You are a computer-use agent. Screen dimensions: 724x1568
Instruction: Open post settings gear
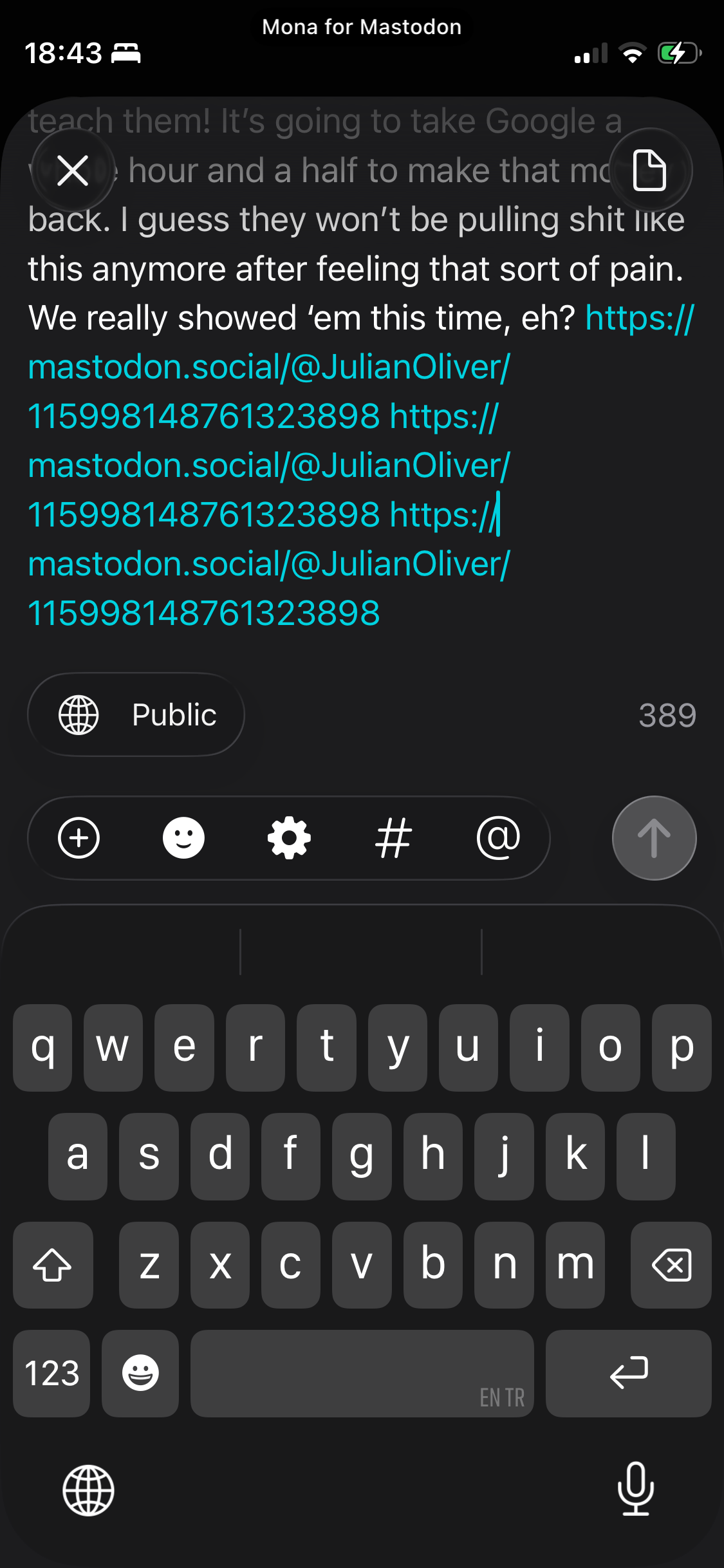pyautogui.click(x=289, y=838)
